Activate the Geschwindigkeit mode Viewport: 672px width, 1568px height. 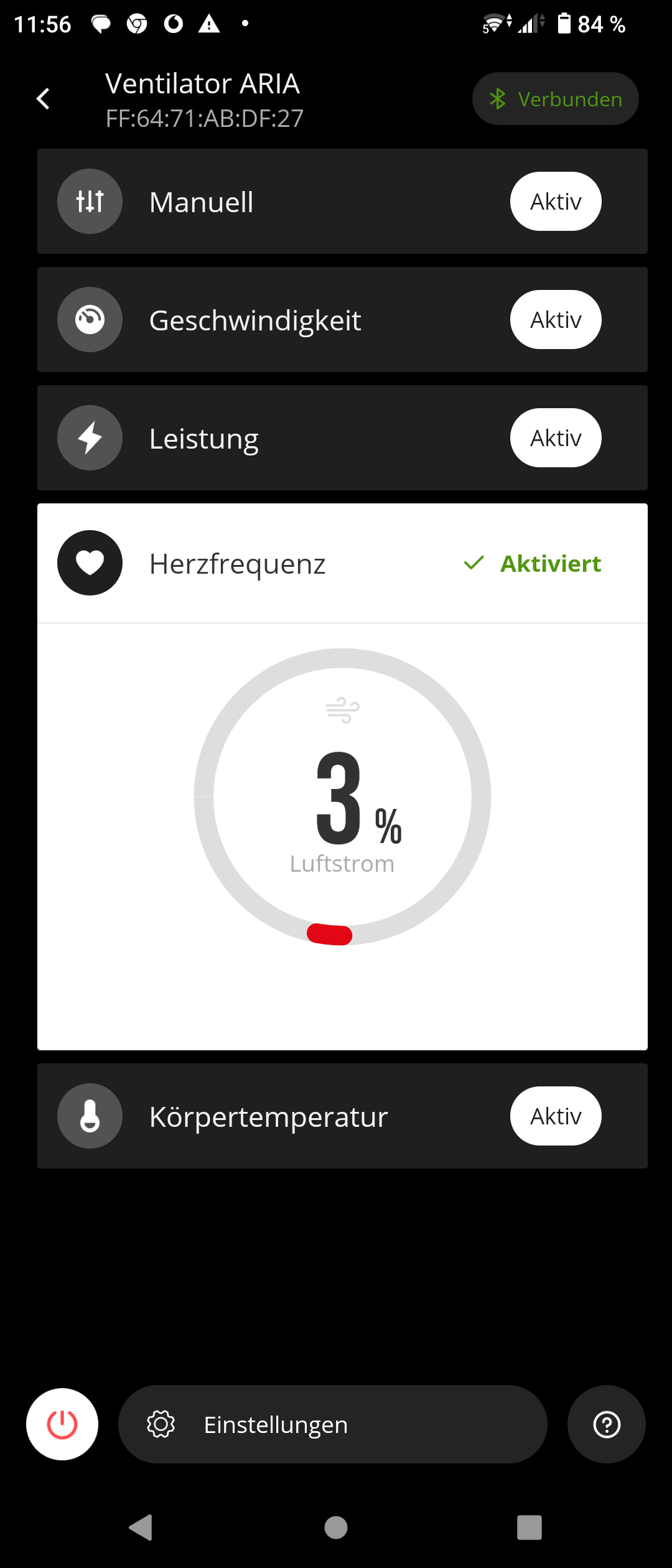[555, 320]
